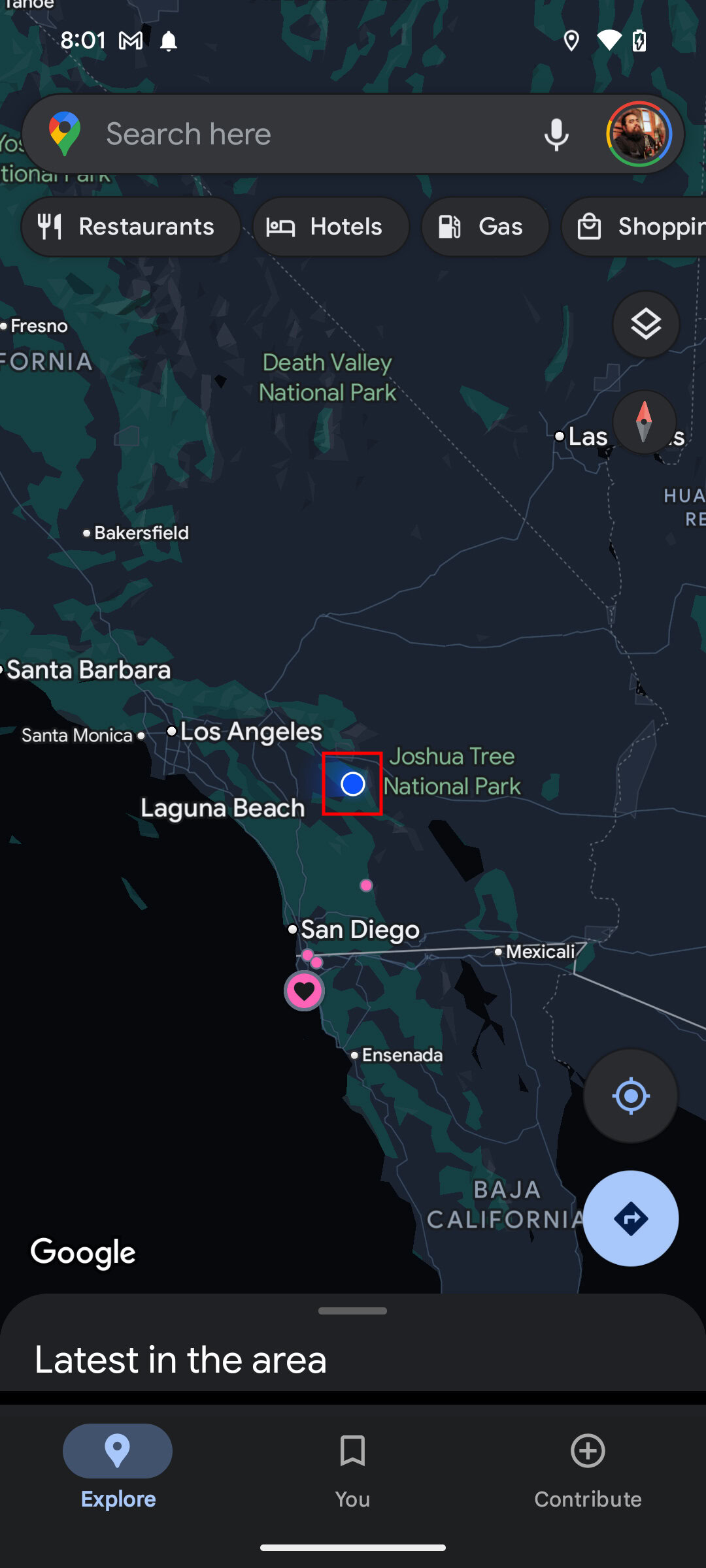Select the Hotels chip
The image size is (706, 1568).
pyautogui.click(x=331, y=227)
